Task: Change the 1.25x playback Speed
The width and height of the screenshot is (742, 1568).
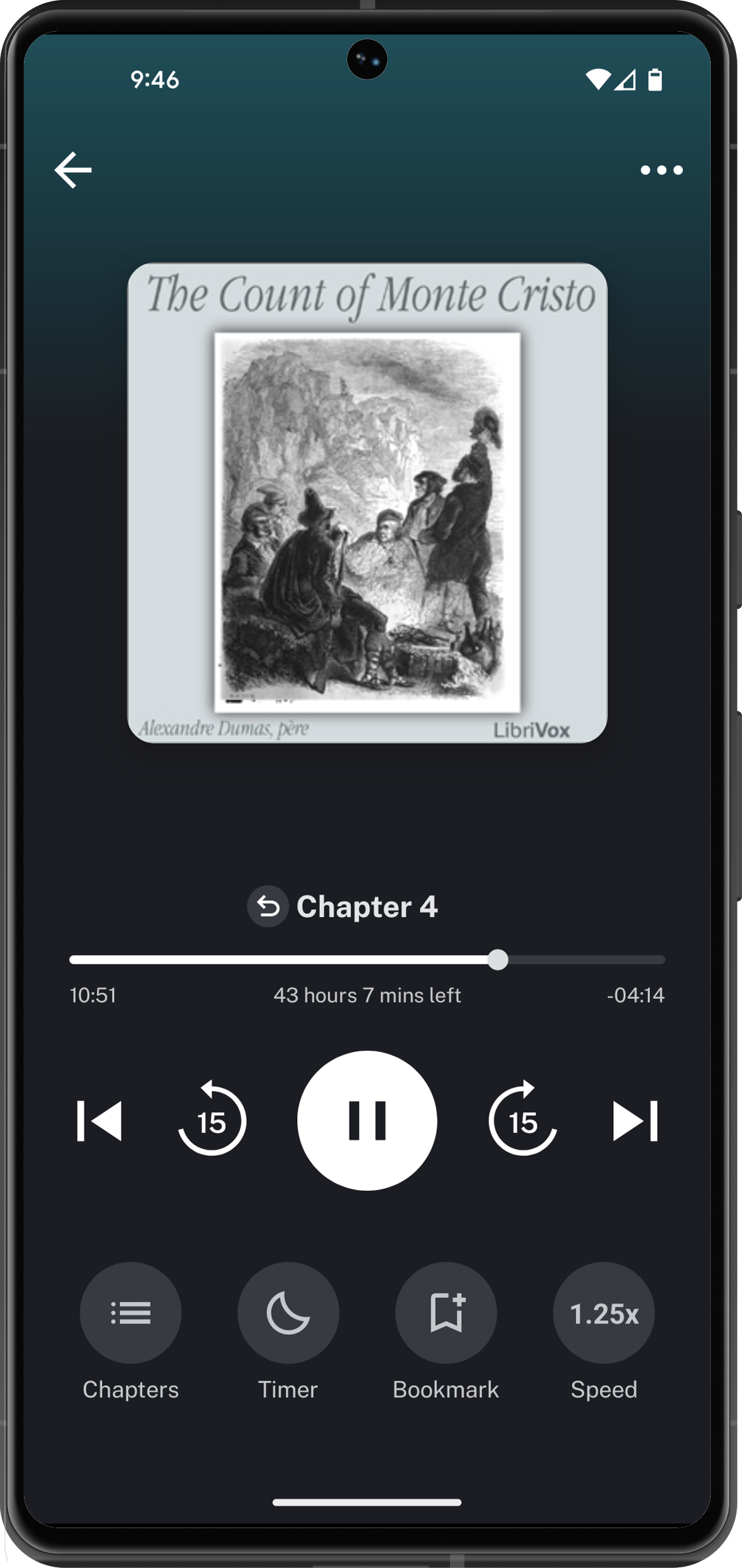Action: (604, 1313)
